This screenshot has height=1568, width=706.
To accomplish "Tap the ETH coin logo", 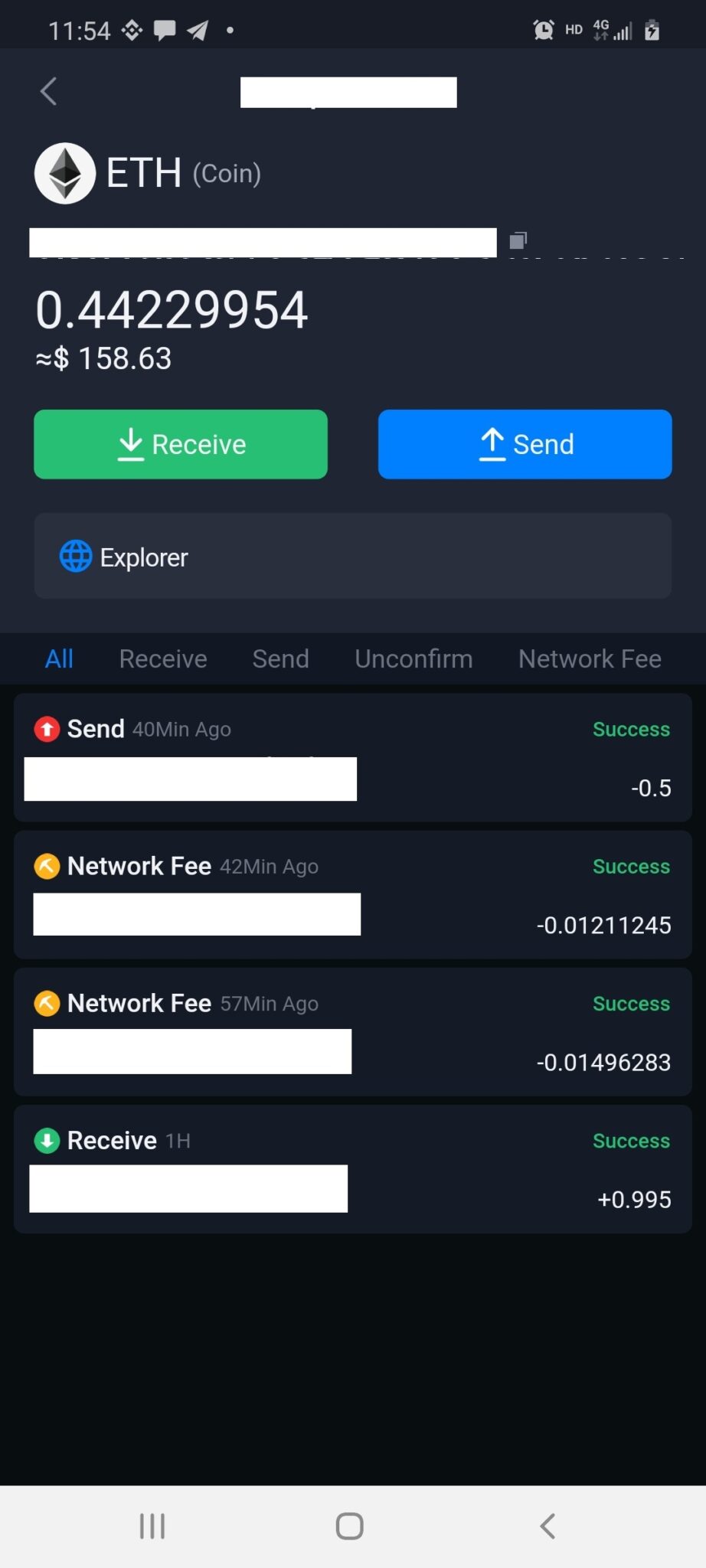I will click(65, 172).
